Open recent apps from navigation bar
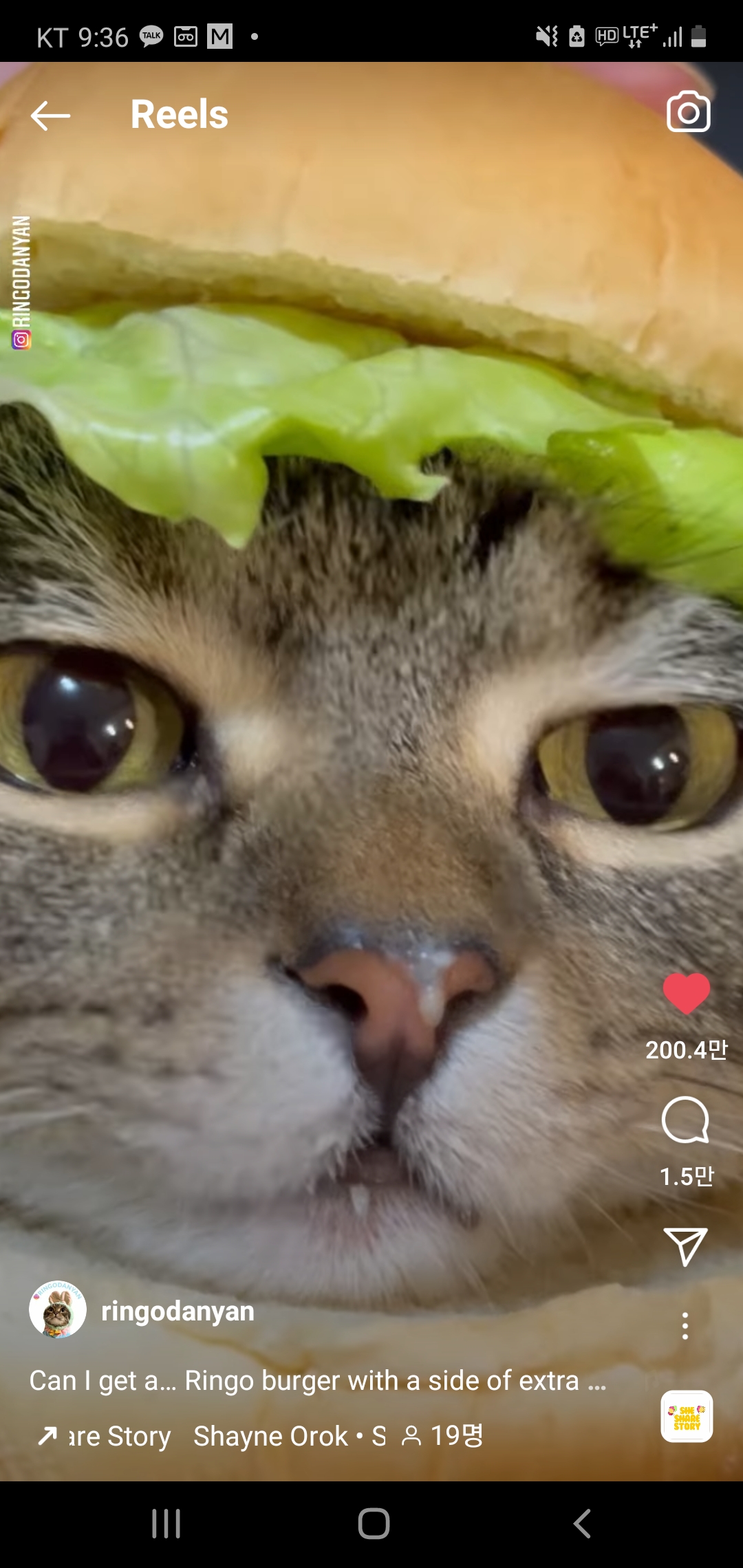The width and height of the screenshot is (743, 1568). (x=166, y=1523)
